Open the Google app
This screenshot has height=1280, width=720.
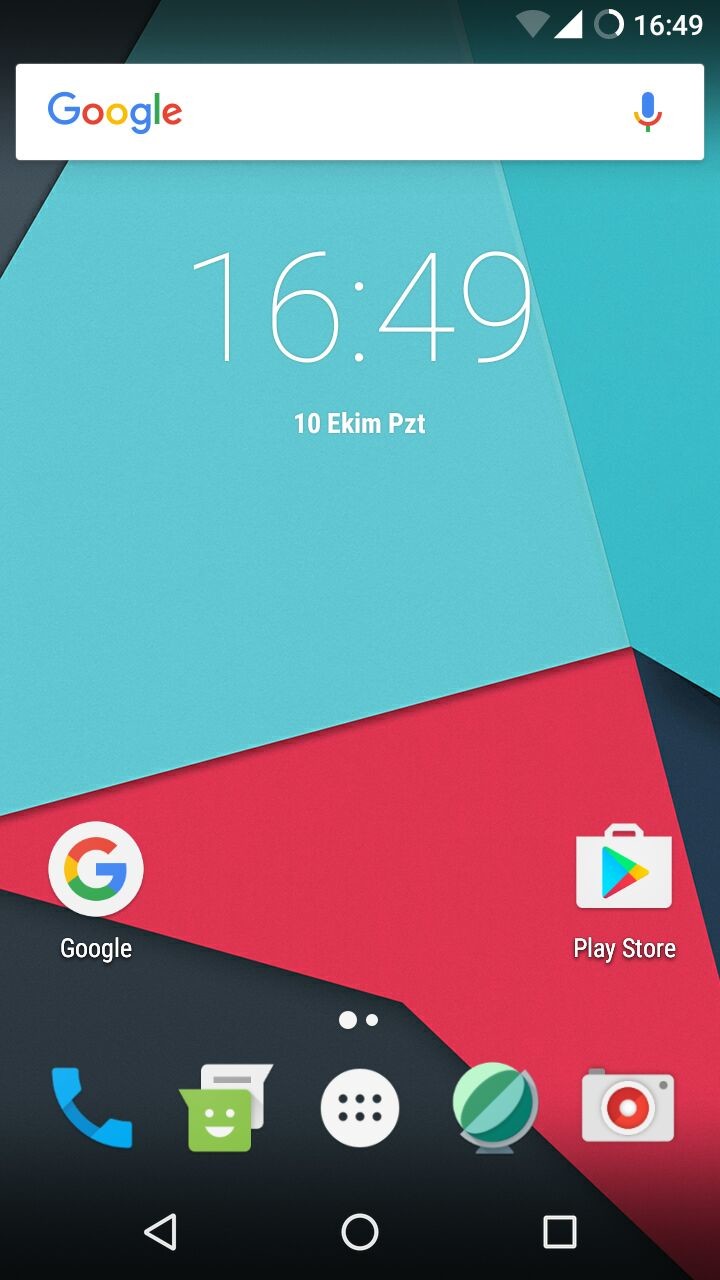(x=96, y=870)
